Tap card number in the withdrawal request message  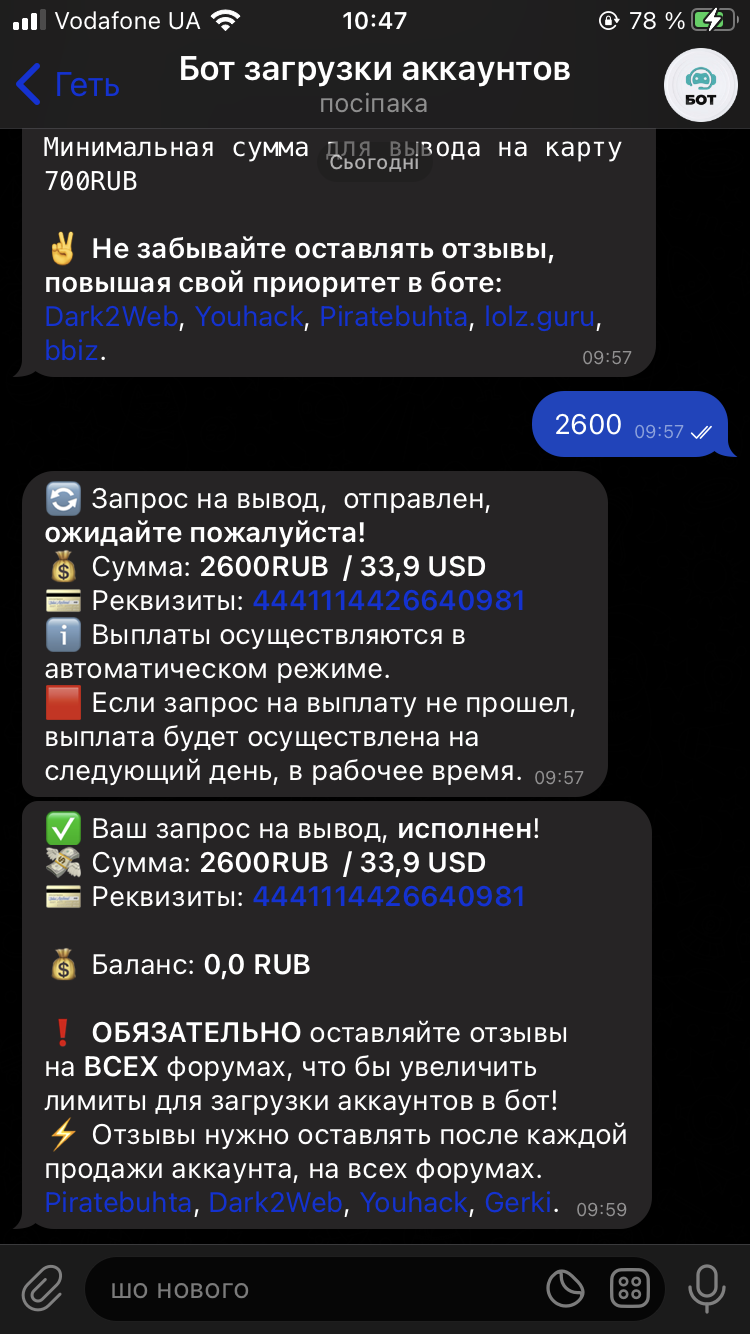[x=389, y=600]
